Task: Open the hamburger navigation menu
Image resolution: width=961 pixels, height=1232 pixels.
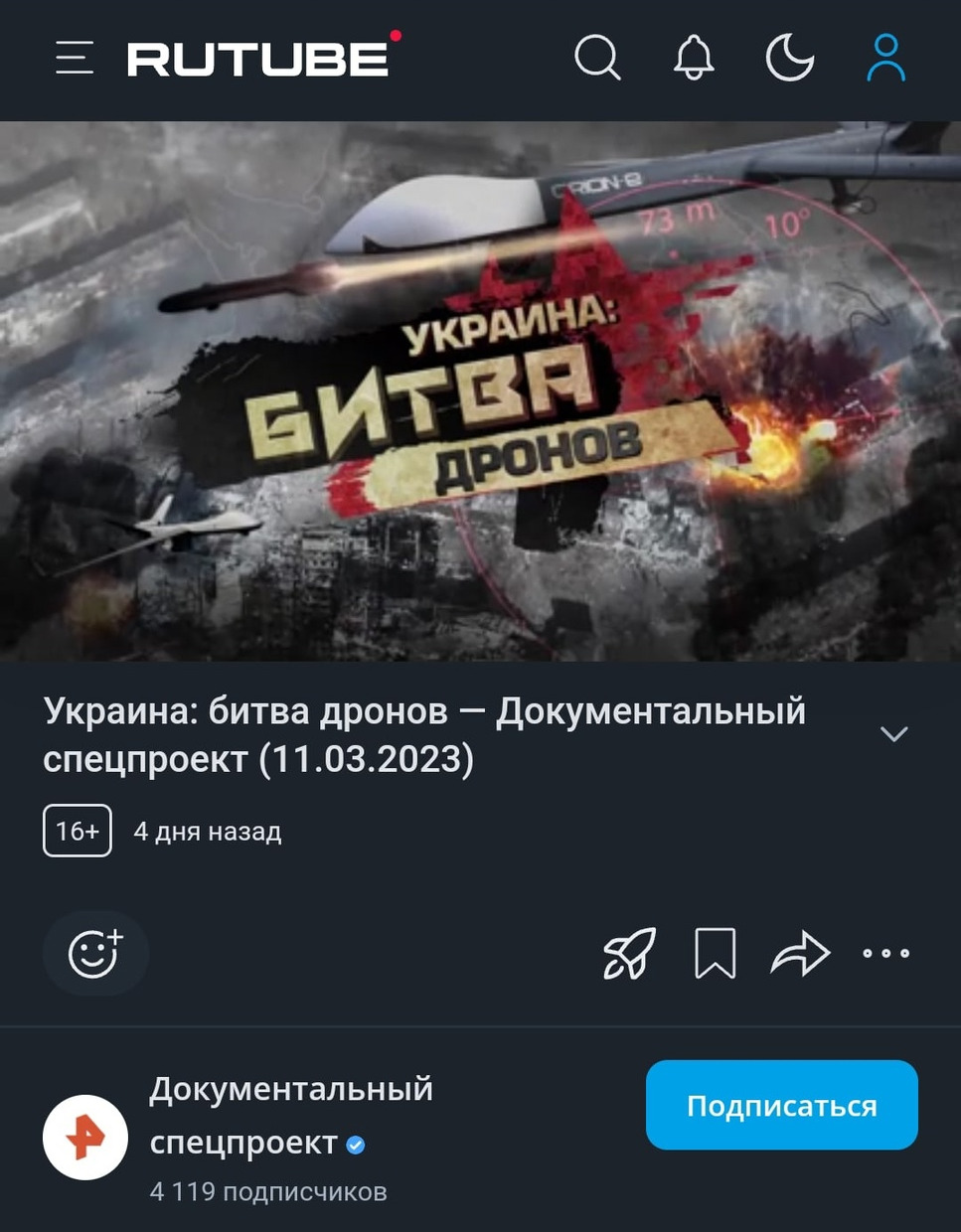Action: click(x=75, y=59)
